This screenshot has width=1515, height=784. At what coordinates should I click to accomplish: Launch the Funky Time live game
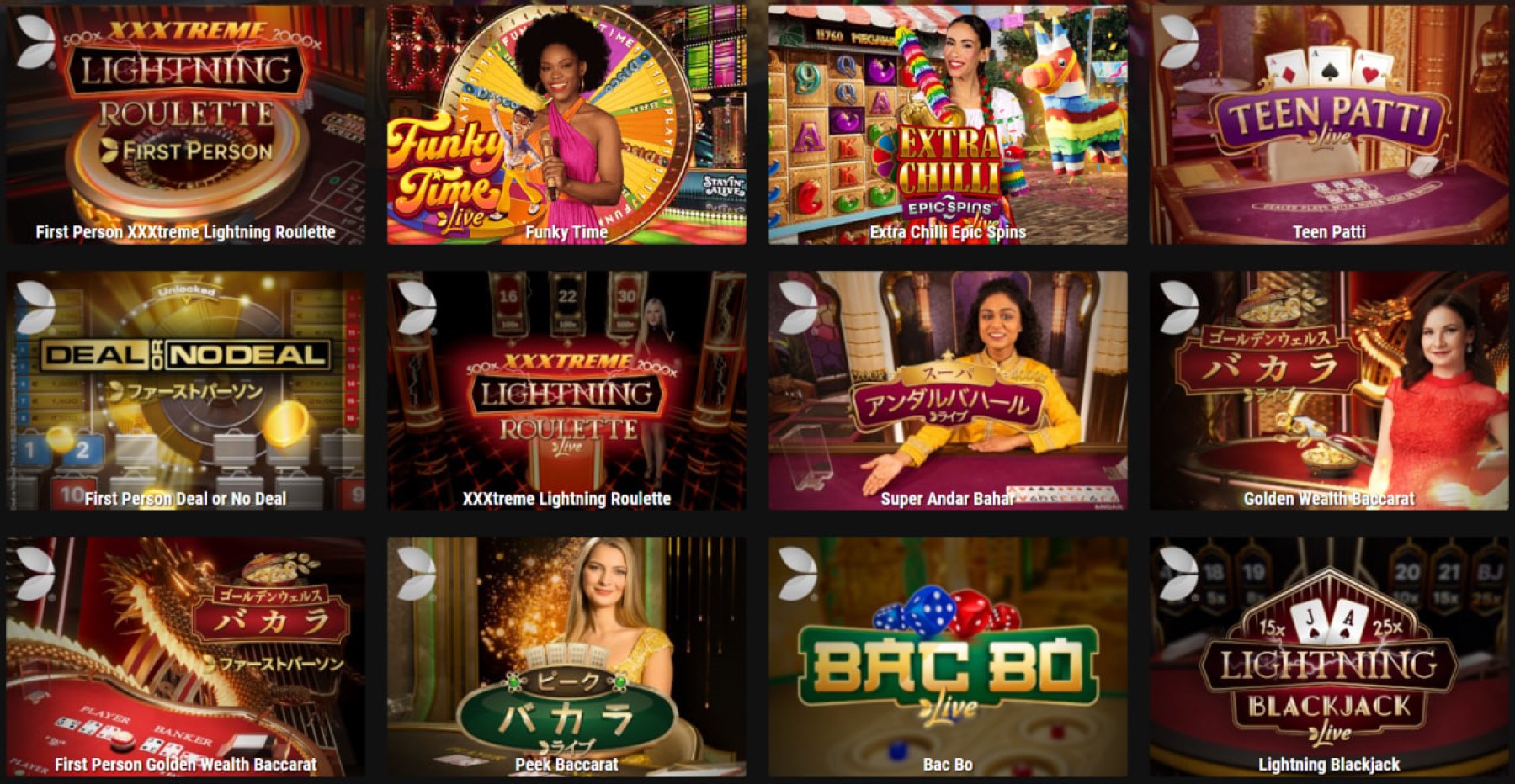(566, 124)
